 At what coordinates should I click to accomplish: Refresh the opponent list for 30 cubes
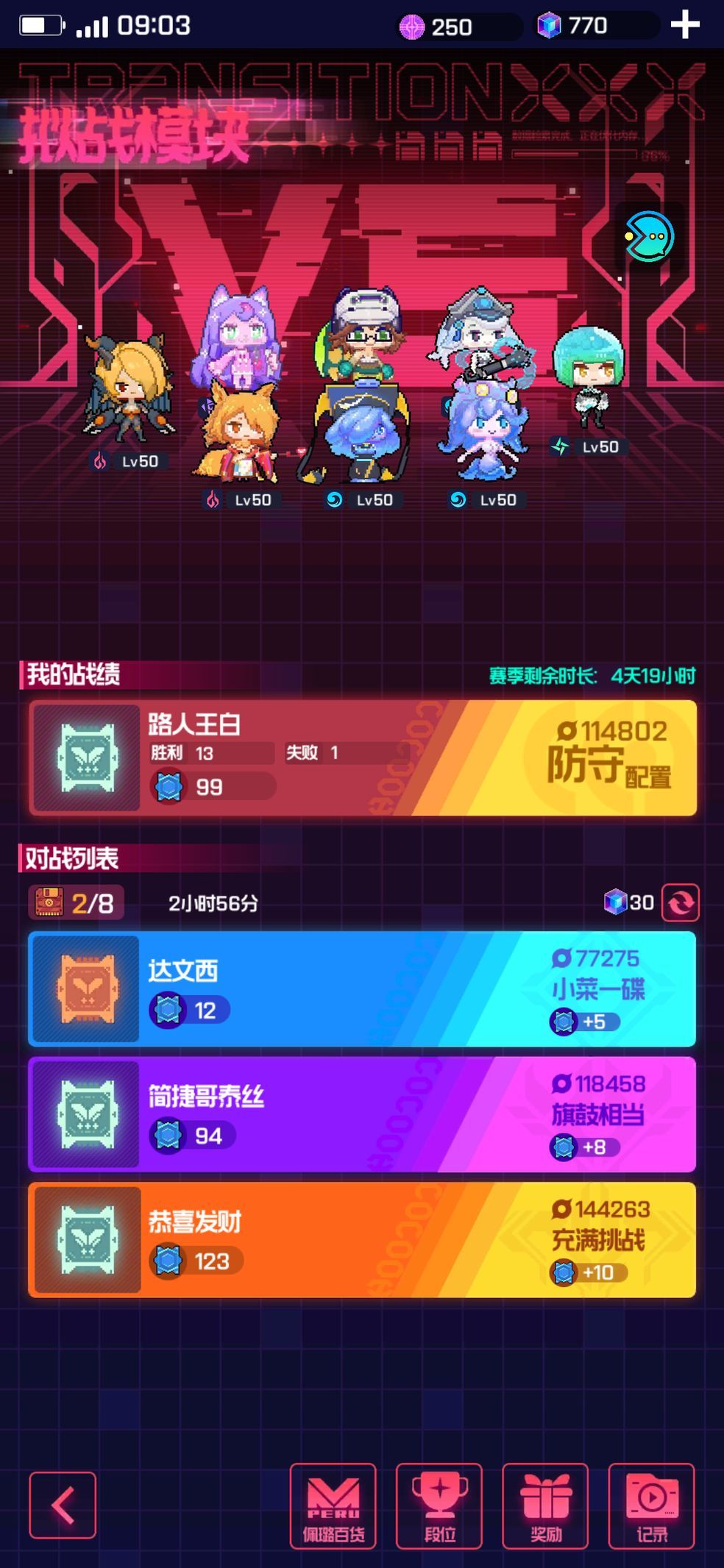coord(680,902)
